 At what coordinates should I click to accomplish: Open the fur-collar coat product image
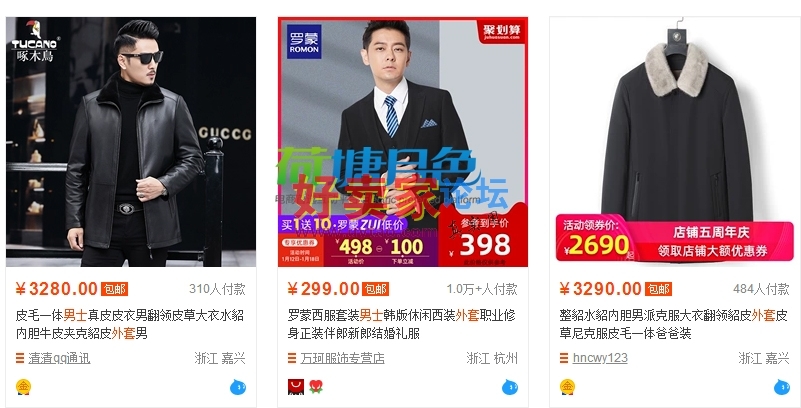[675, 140]
